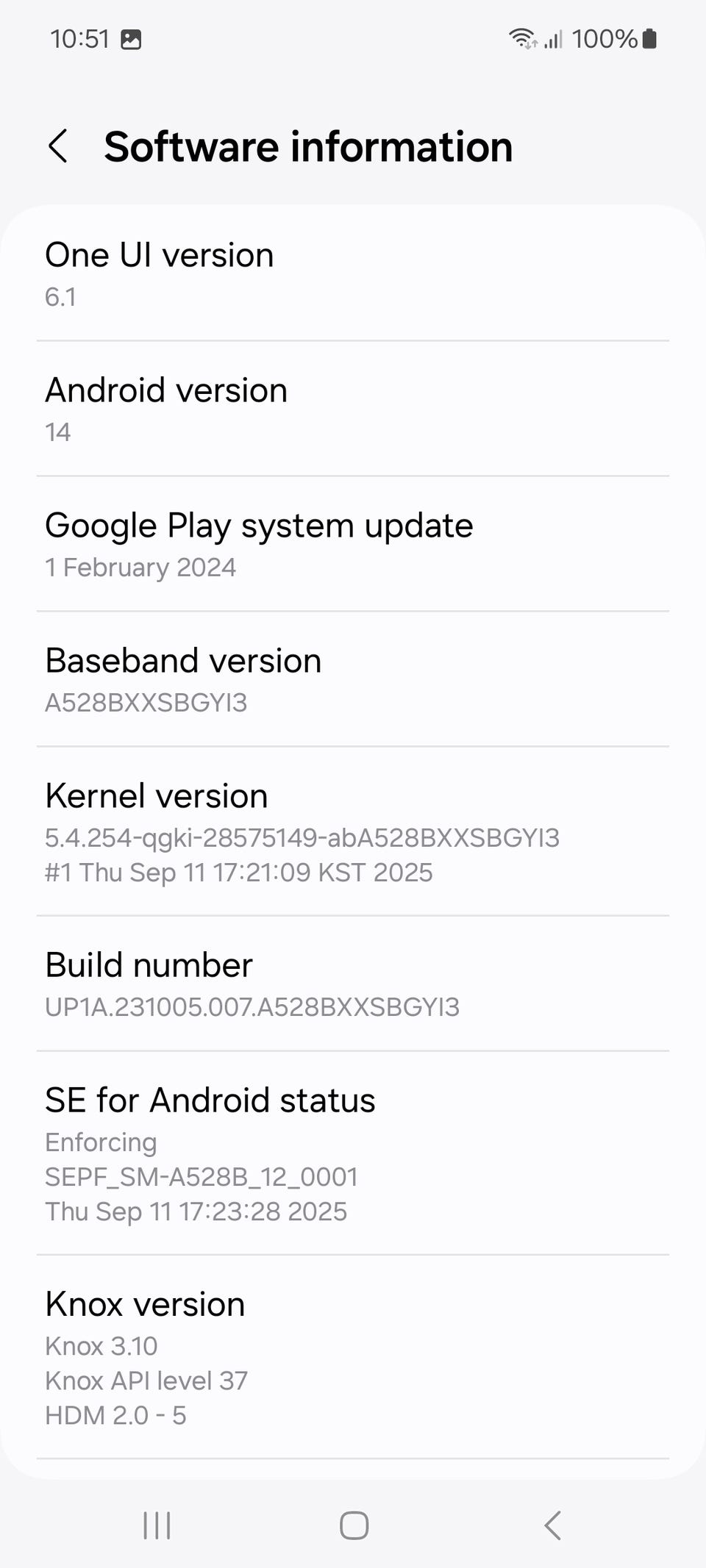Viewport: 706px width, 1568px height.
Task: Go back from Software information
Action: coord(58,146)
